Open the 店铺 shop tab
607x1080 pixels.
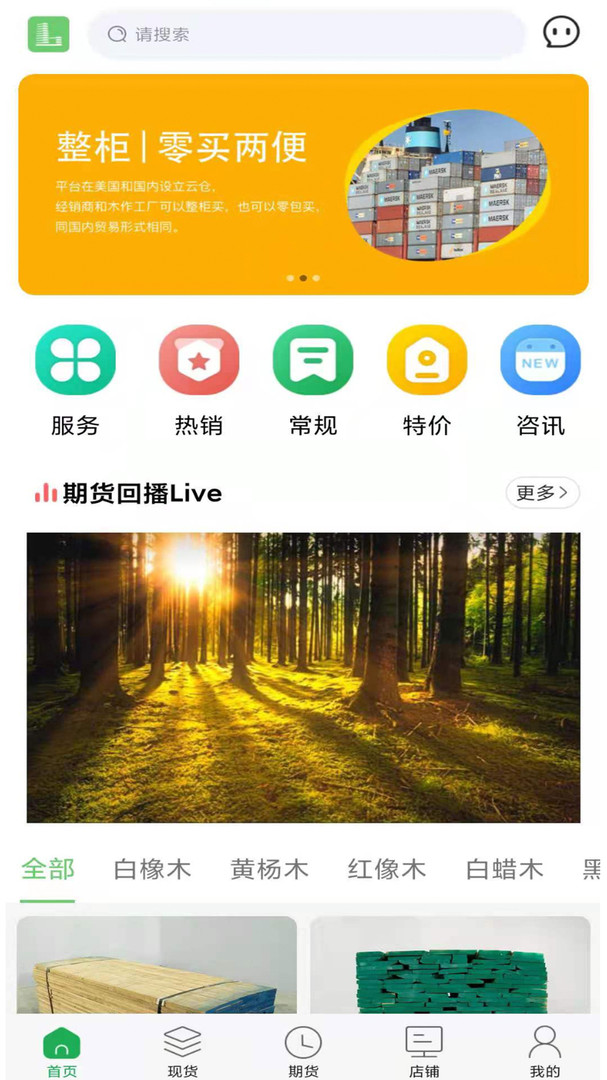[424, 1051]
